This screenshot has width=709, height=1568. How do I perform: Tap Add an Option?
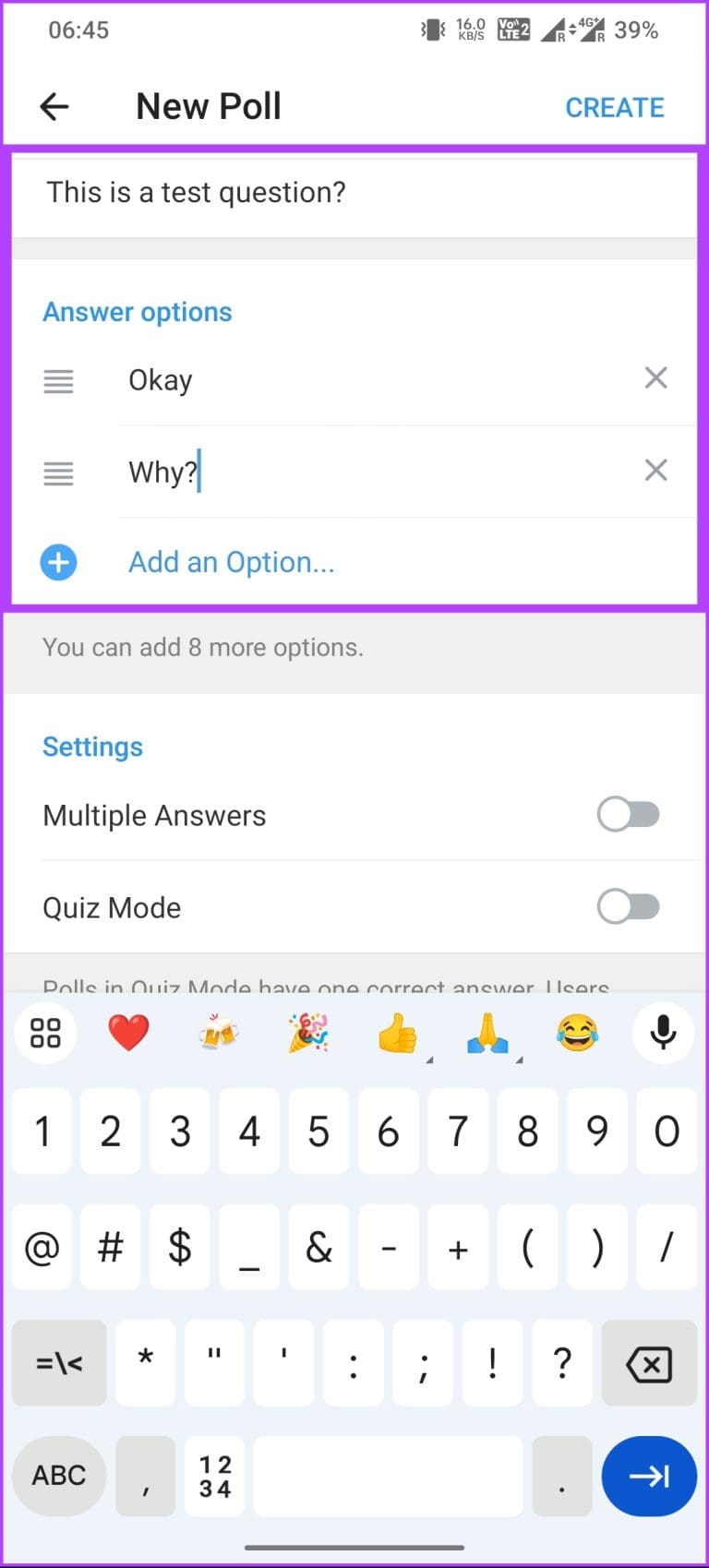click(232, 562)
